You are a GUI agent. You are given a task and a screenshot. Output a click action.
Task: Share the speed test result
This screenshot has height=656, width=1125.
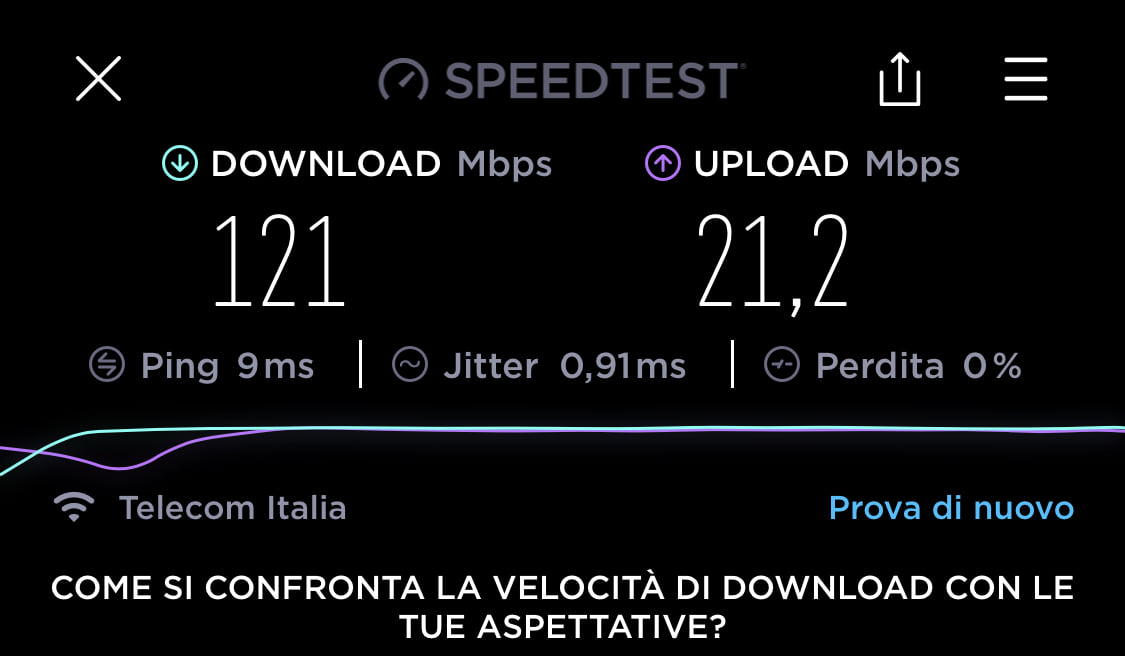pyautogui.click(x=899, y=80)
